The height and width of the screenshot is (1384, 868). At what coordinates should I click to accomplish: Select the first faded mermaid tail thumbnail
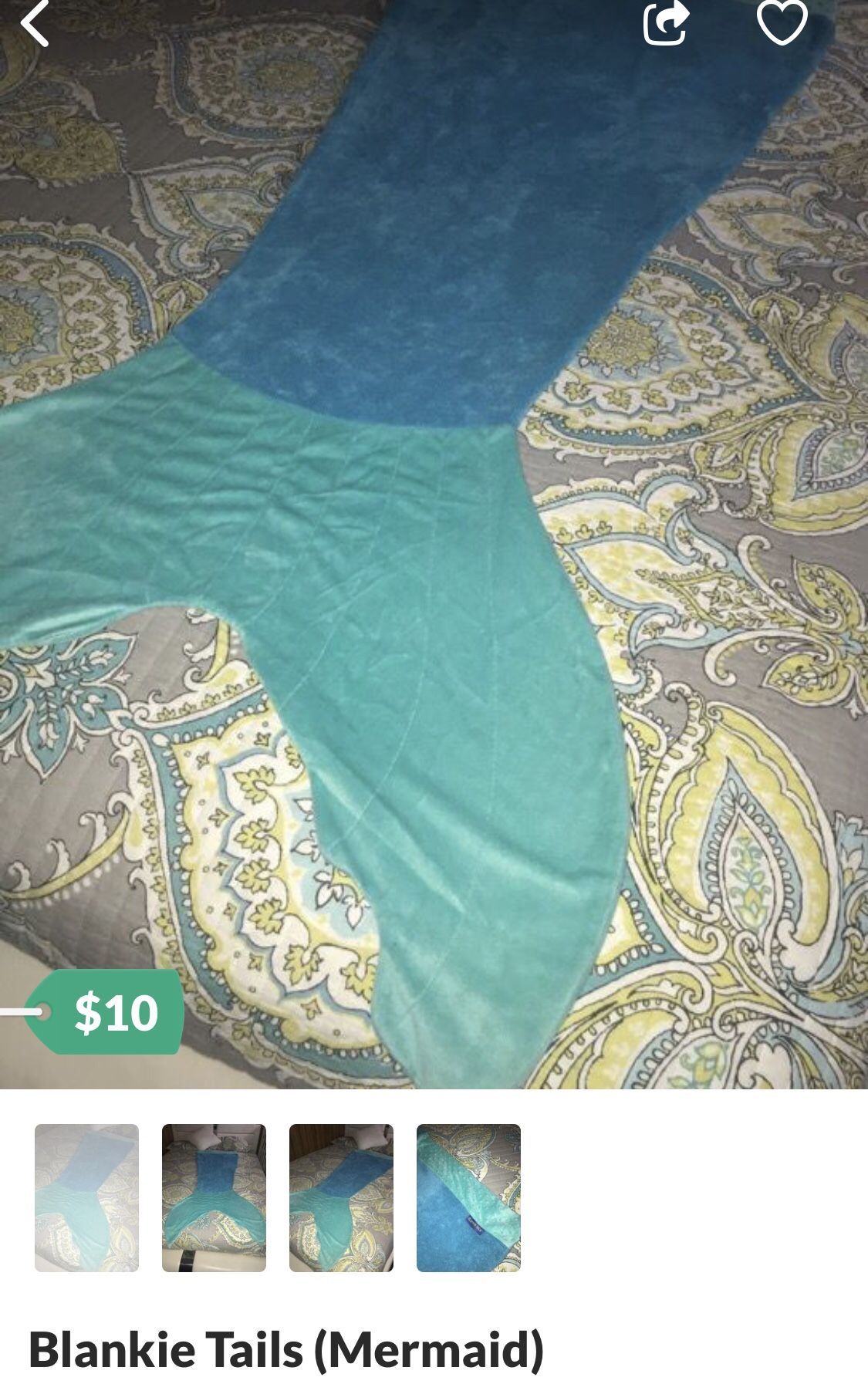[x=86, y=1197]
